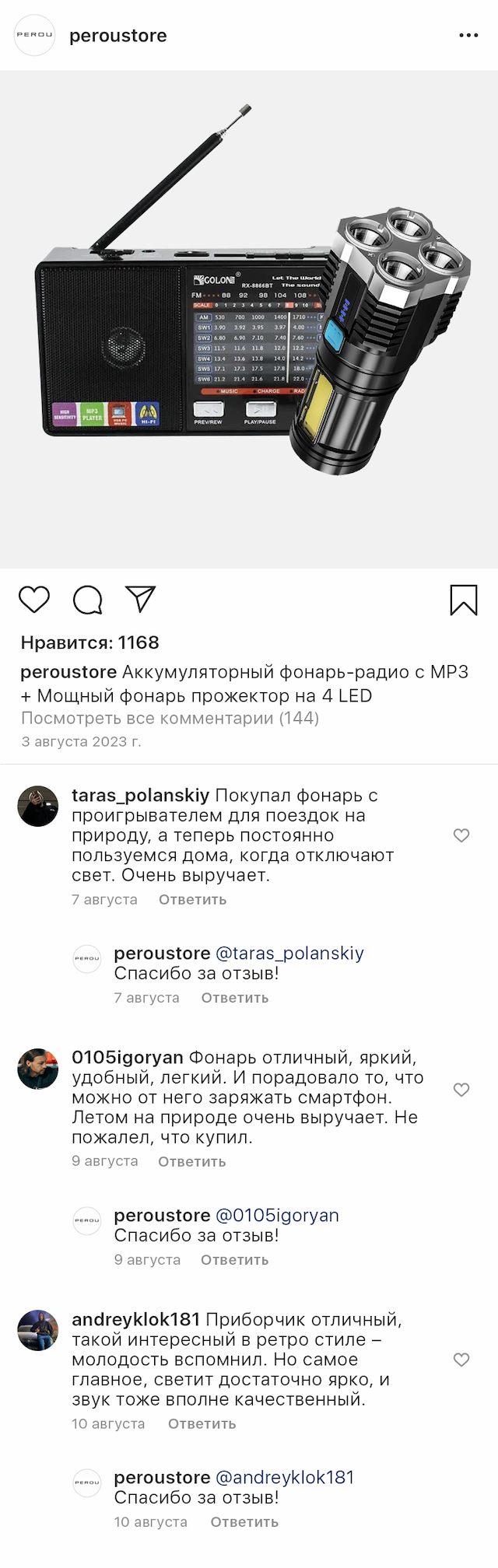Screen dimensions: 498x1568
Task: Open andreyklok181's profile avatar
Action: [x=38, y=1329]
